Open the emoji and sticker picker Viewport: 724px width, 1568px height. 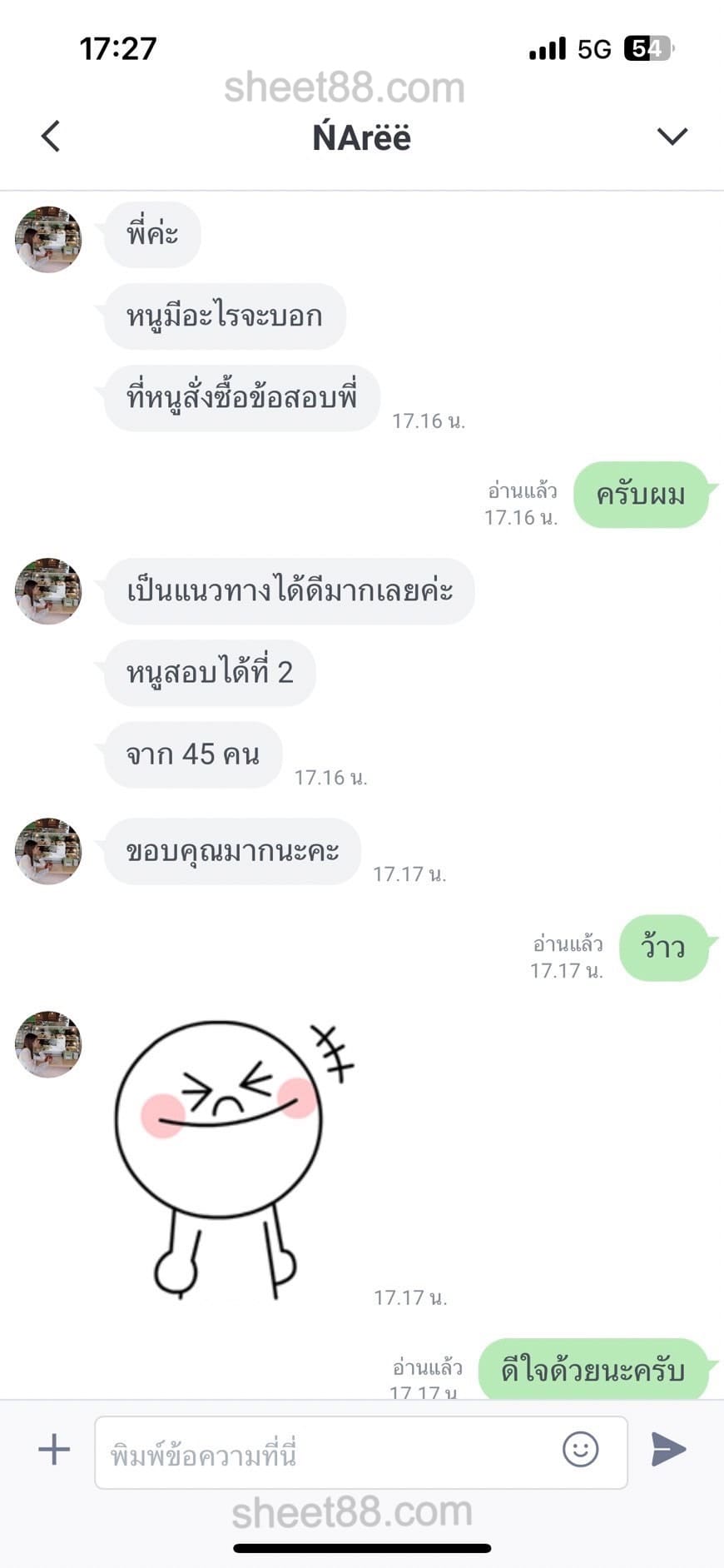(x=580, y=1450)
